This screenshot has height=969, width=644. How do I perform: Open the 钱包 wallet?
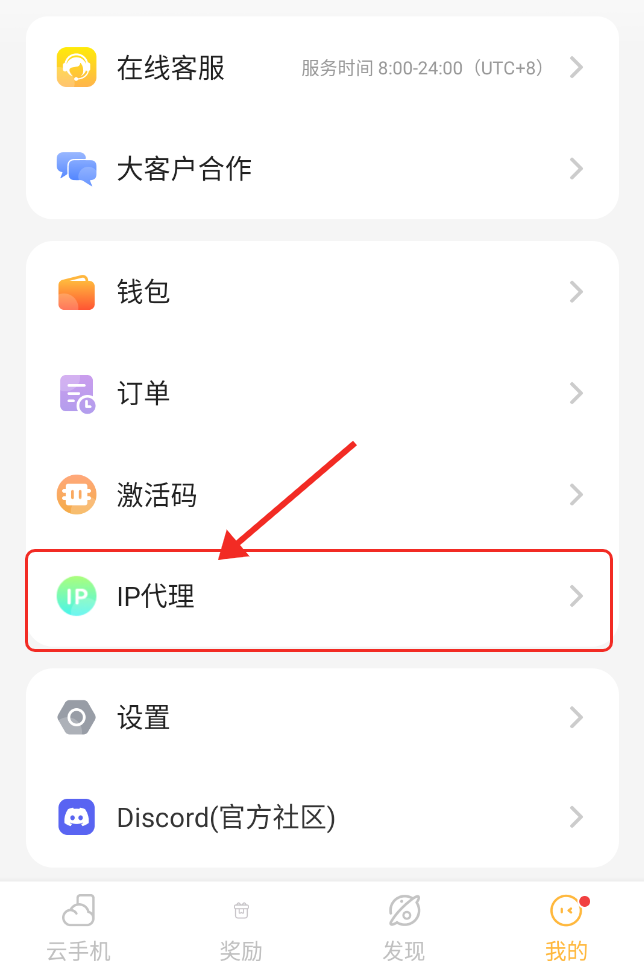coord(320,292)
